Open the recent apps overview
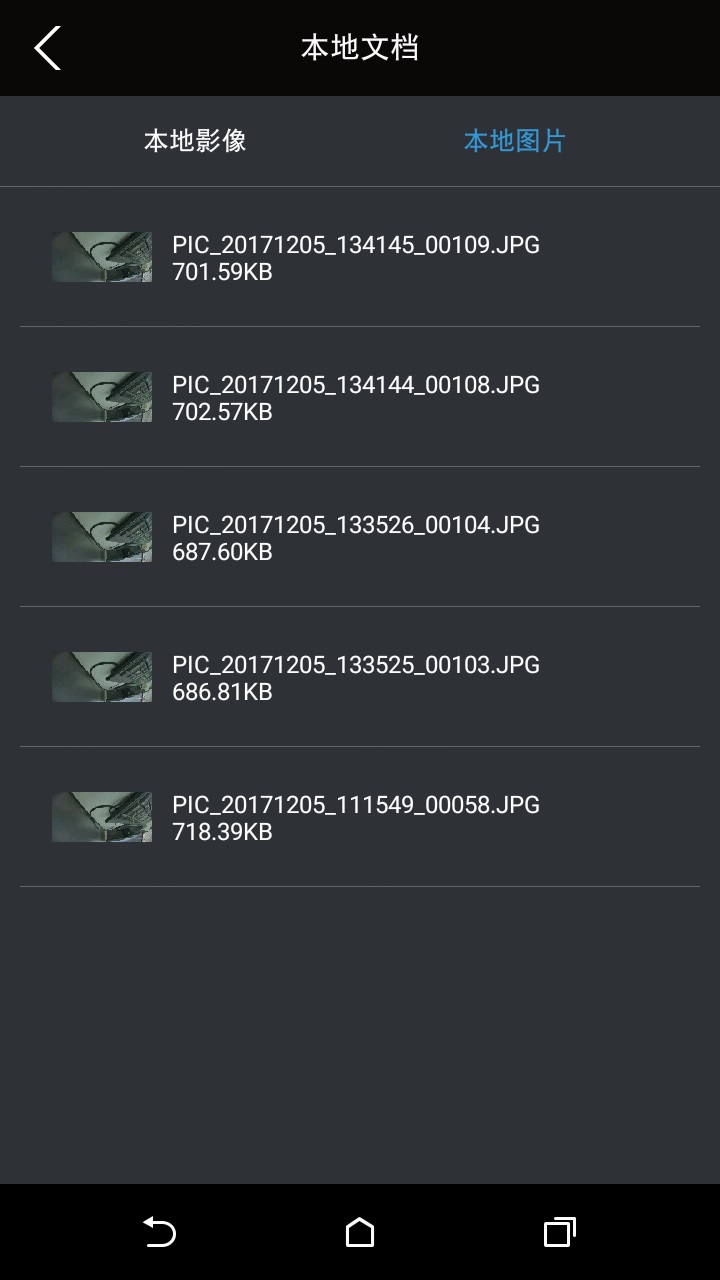This screenshot has width=720, height=1280. click(x=559, y=1232)
